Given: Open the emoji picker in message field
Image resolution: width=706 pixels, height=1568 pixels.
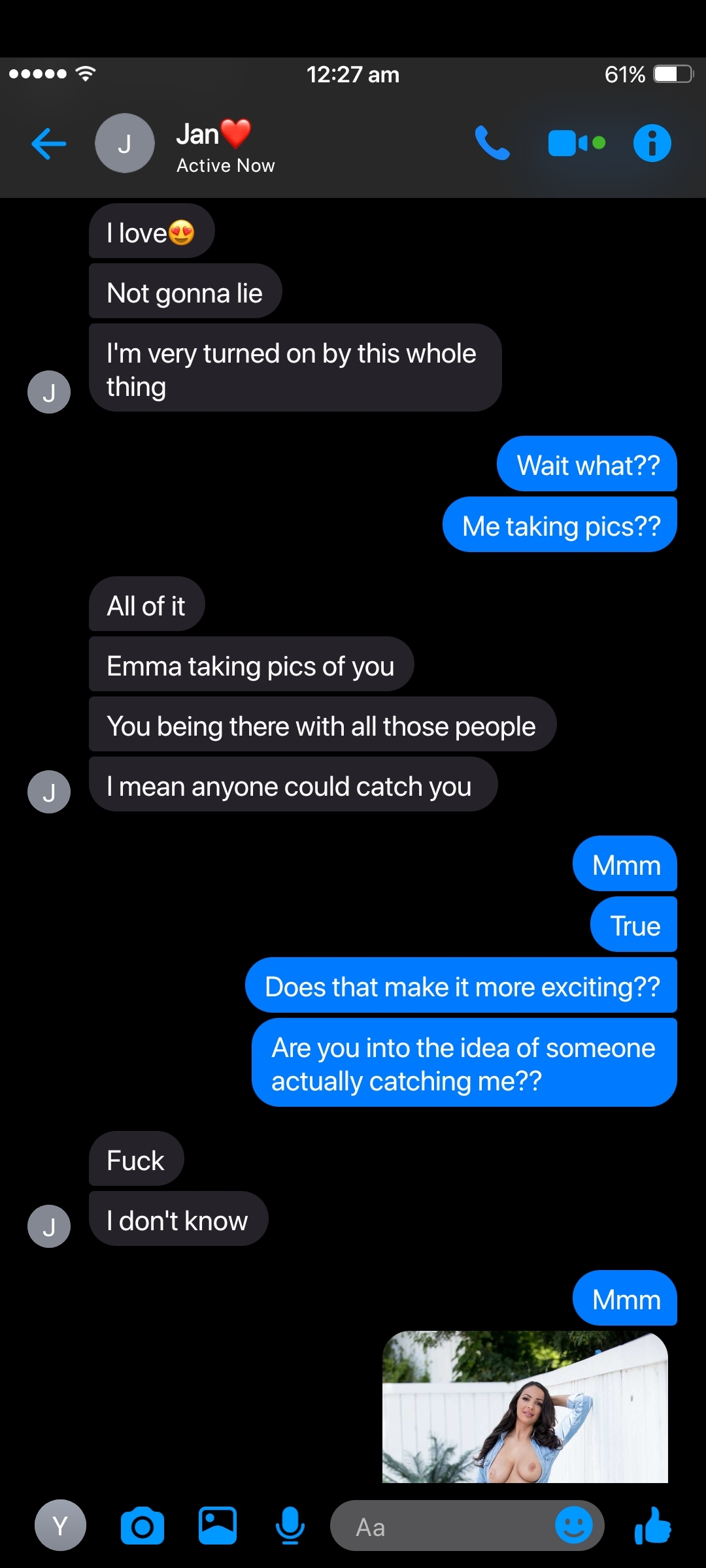Looking at the screenshot, I should point(573,1525).
